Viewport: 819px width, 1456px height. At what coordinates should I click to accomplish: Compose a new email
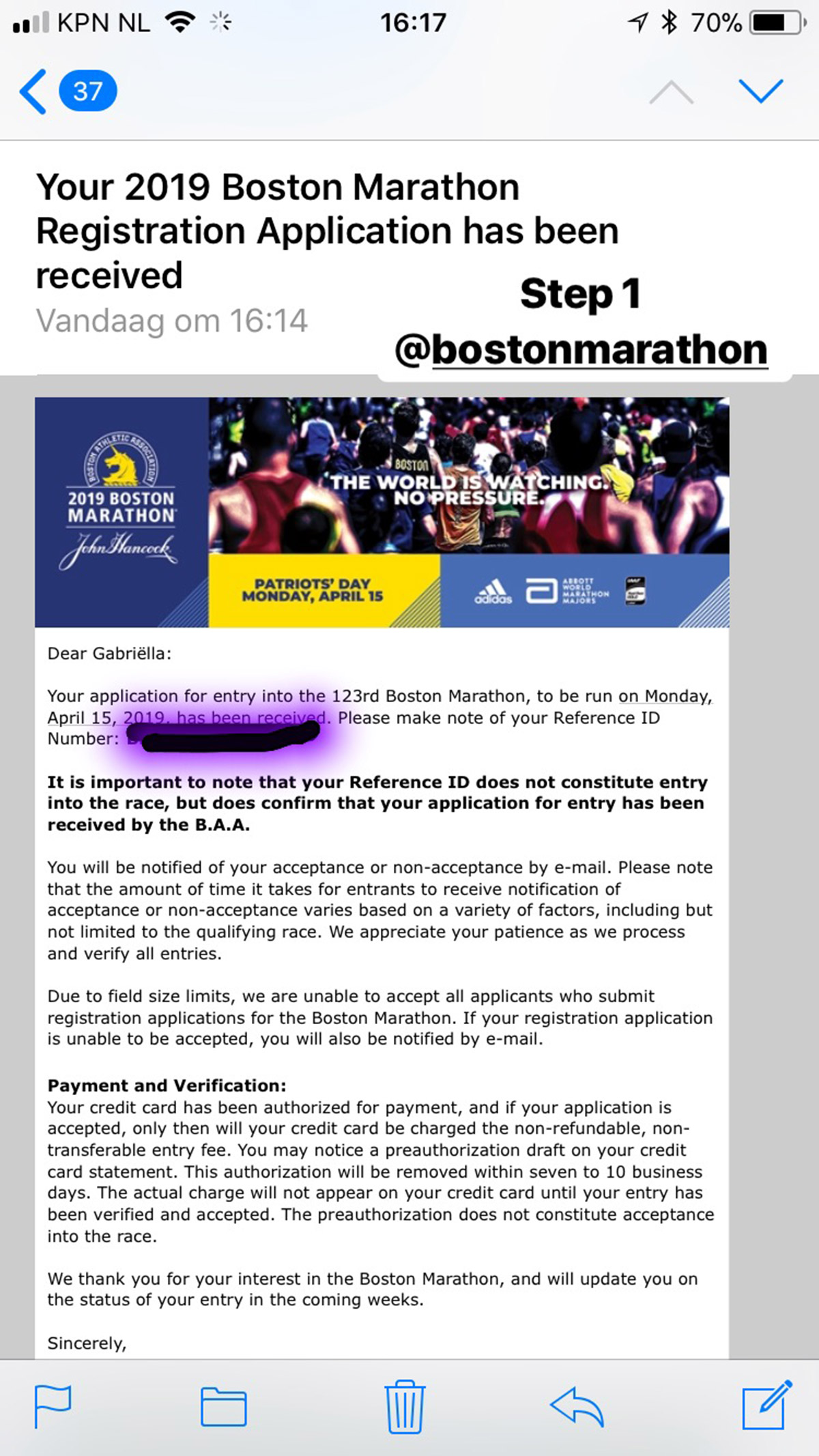[766, 1406]
